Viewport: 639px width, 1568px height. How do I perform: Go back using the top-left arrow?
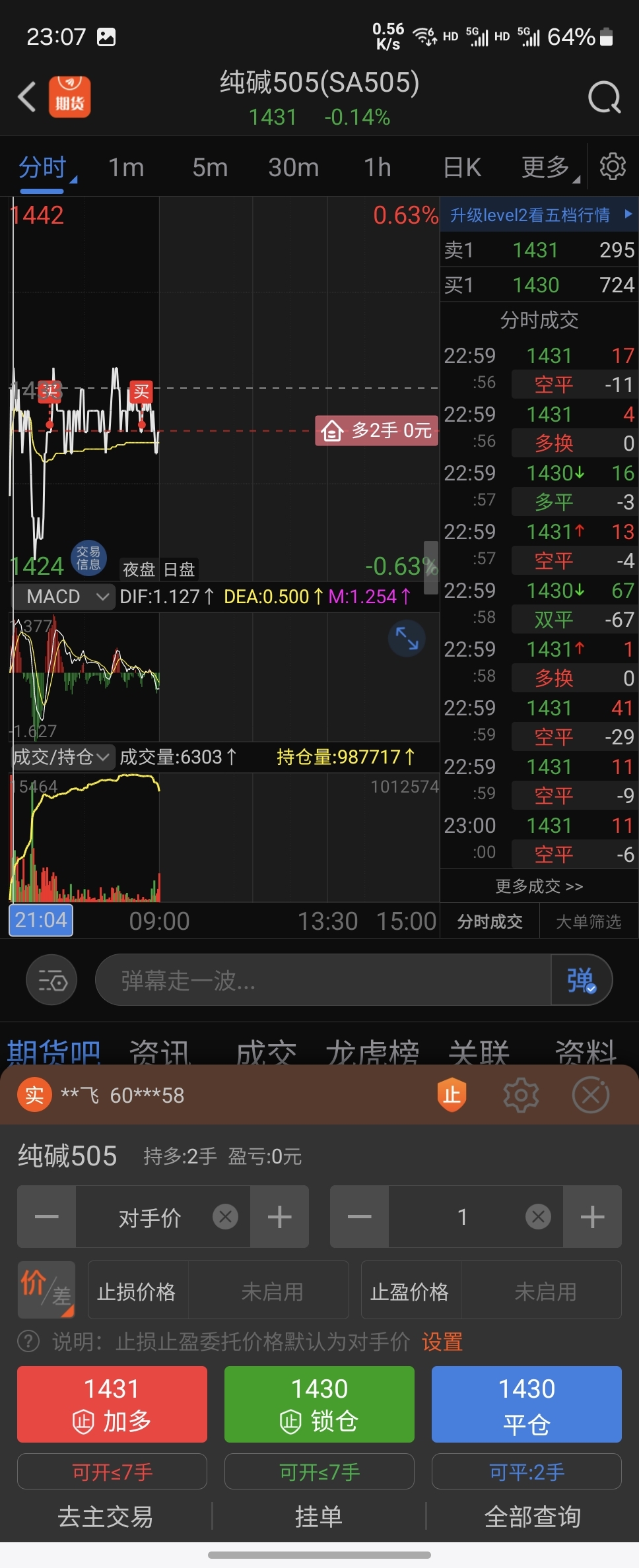[x=26, y=97]
